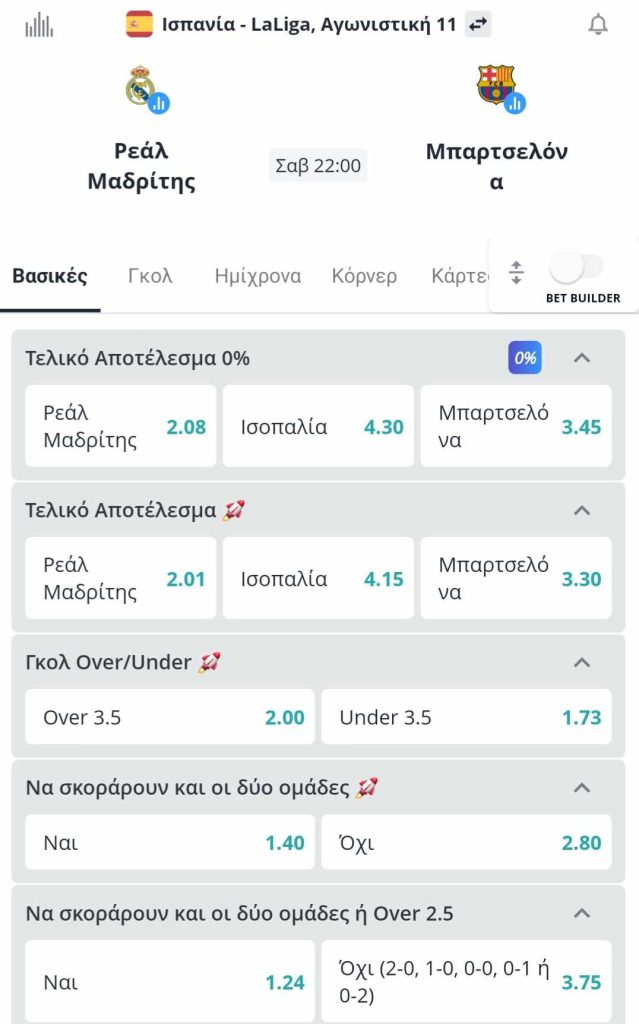This screenshot has height=1024, width=639.
Task: View Ρεάλ Μαδρίτης team stats badge
Action: tap(159, 103)
